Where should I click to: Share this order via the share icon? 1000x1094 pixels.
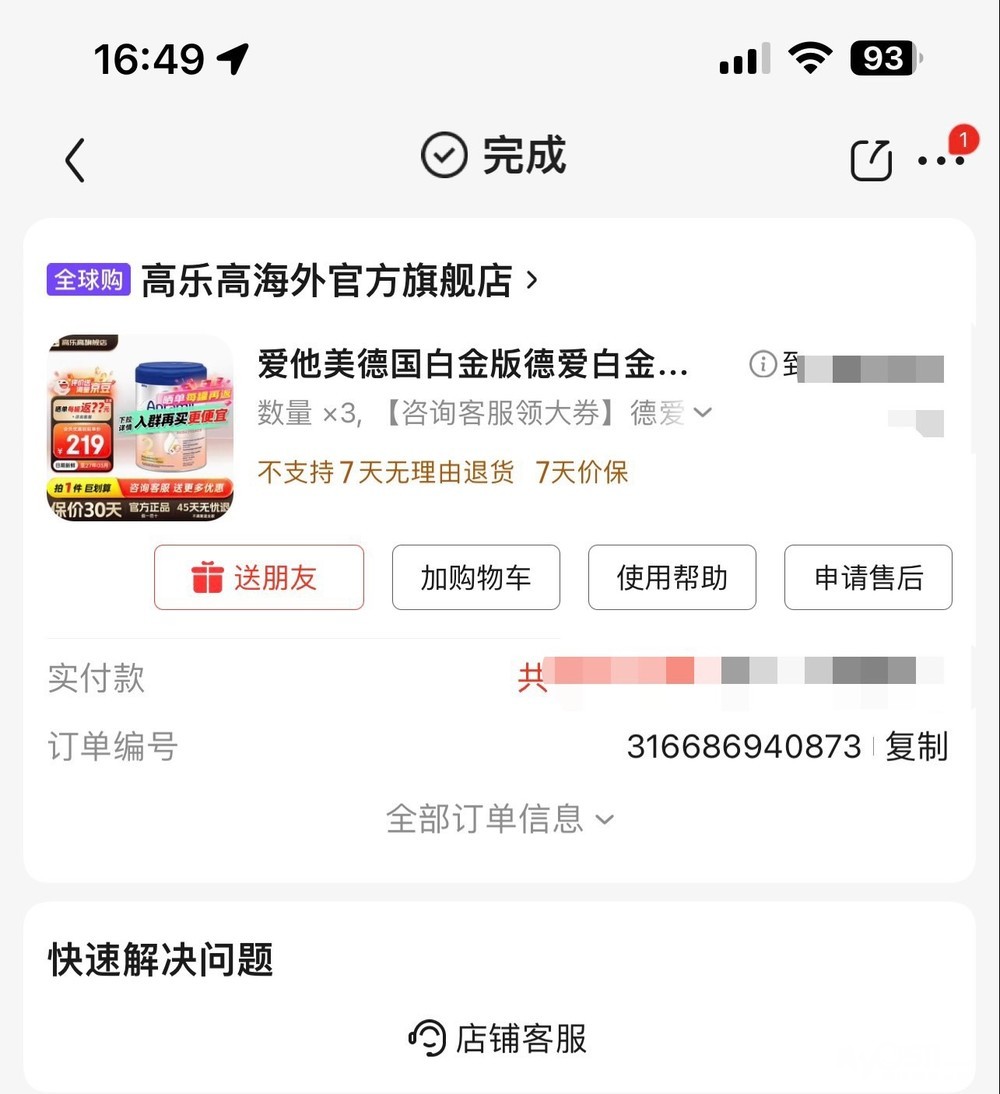tap(870, 160)
